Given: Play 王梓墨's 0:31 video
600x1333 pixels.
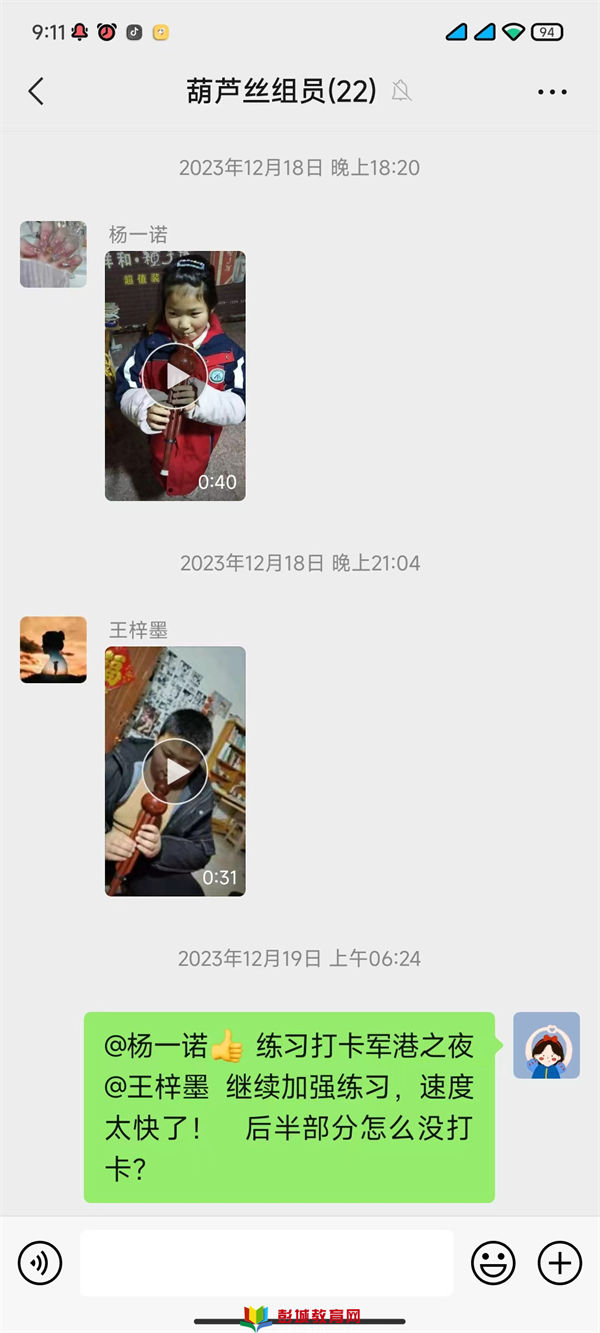Looking at the screenshot, I should tap(175, 771).
